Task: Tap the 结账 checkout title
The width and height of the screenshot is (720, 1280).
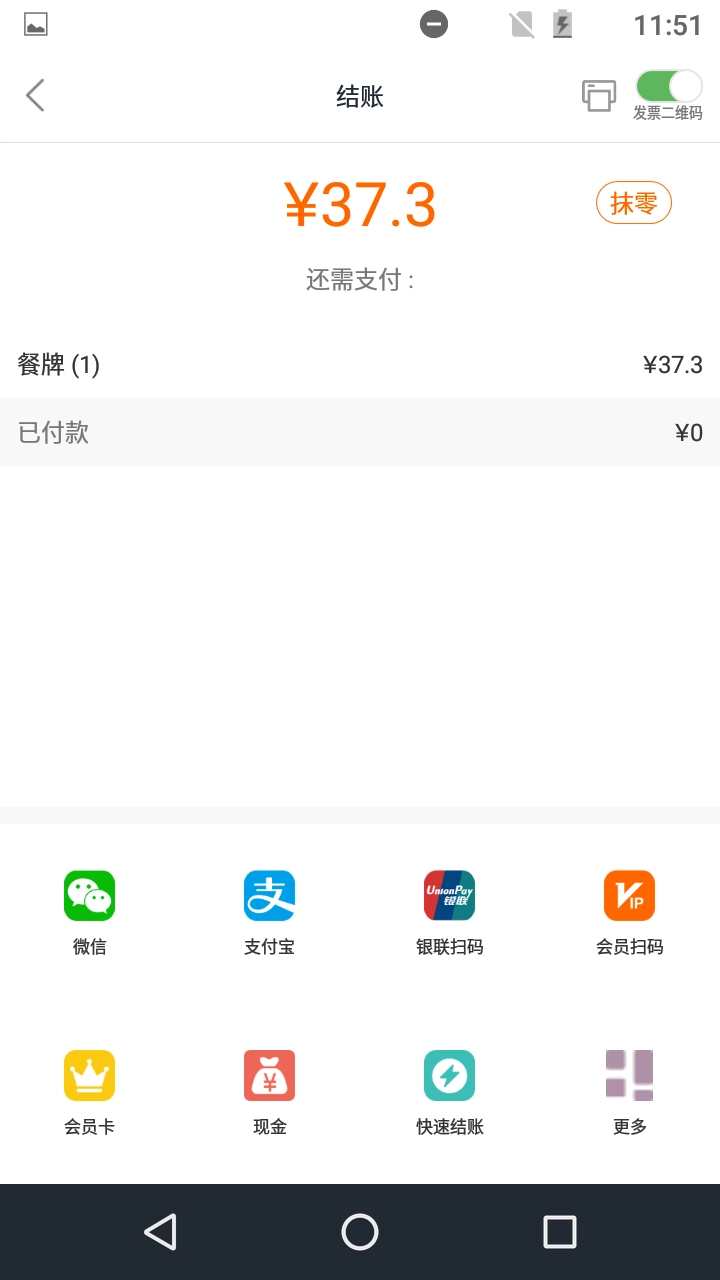Action: [x=360, y=96]
